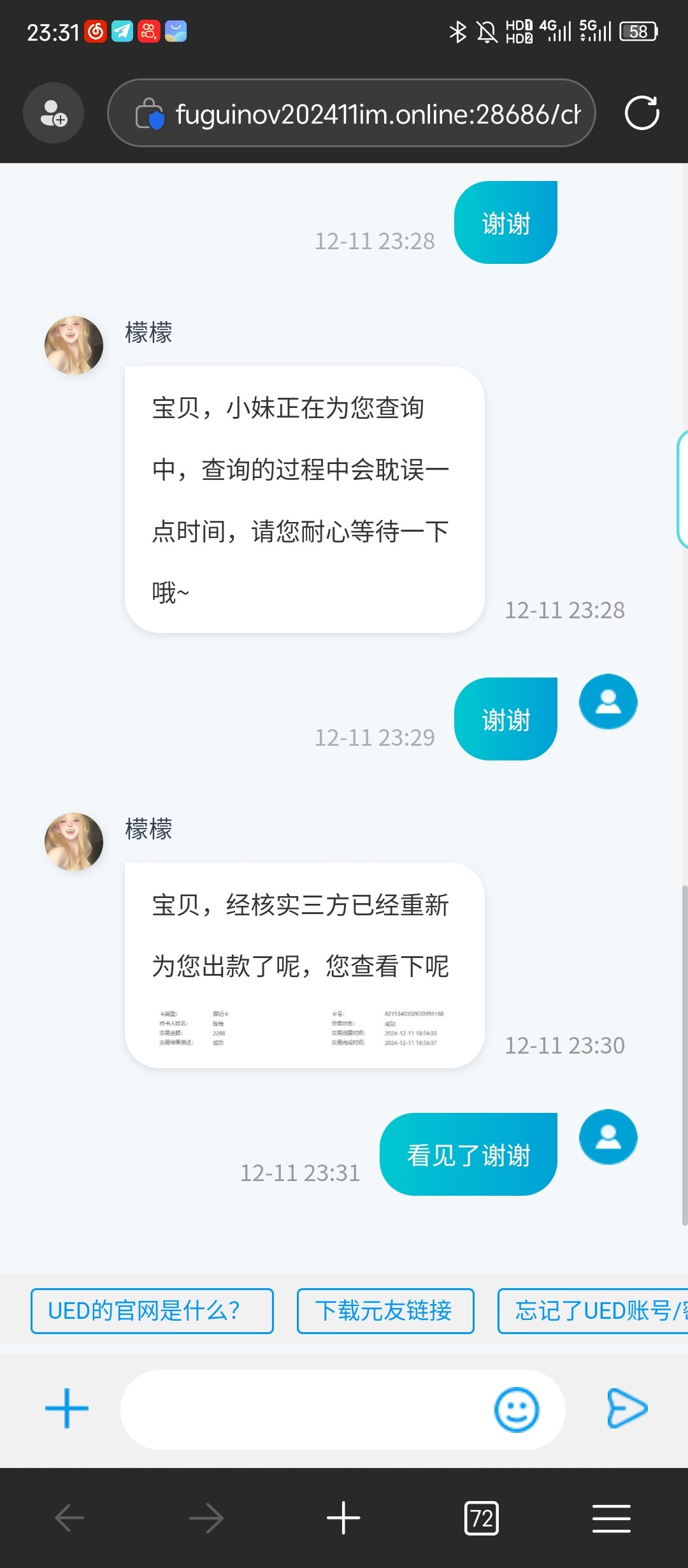Open a new browser tab
Screen dimensions: 688x1568
(x=343, y=1518)
